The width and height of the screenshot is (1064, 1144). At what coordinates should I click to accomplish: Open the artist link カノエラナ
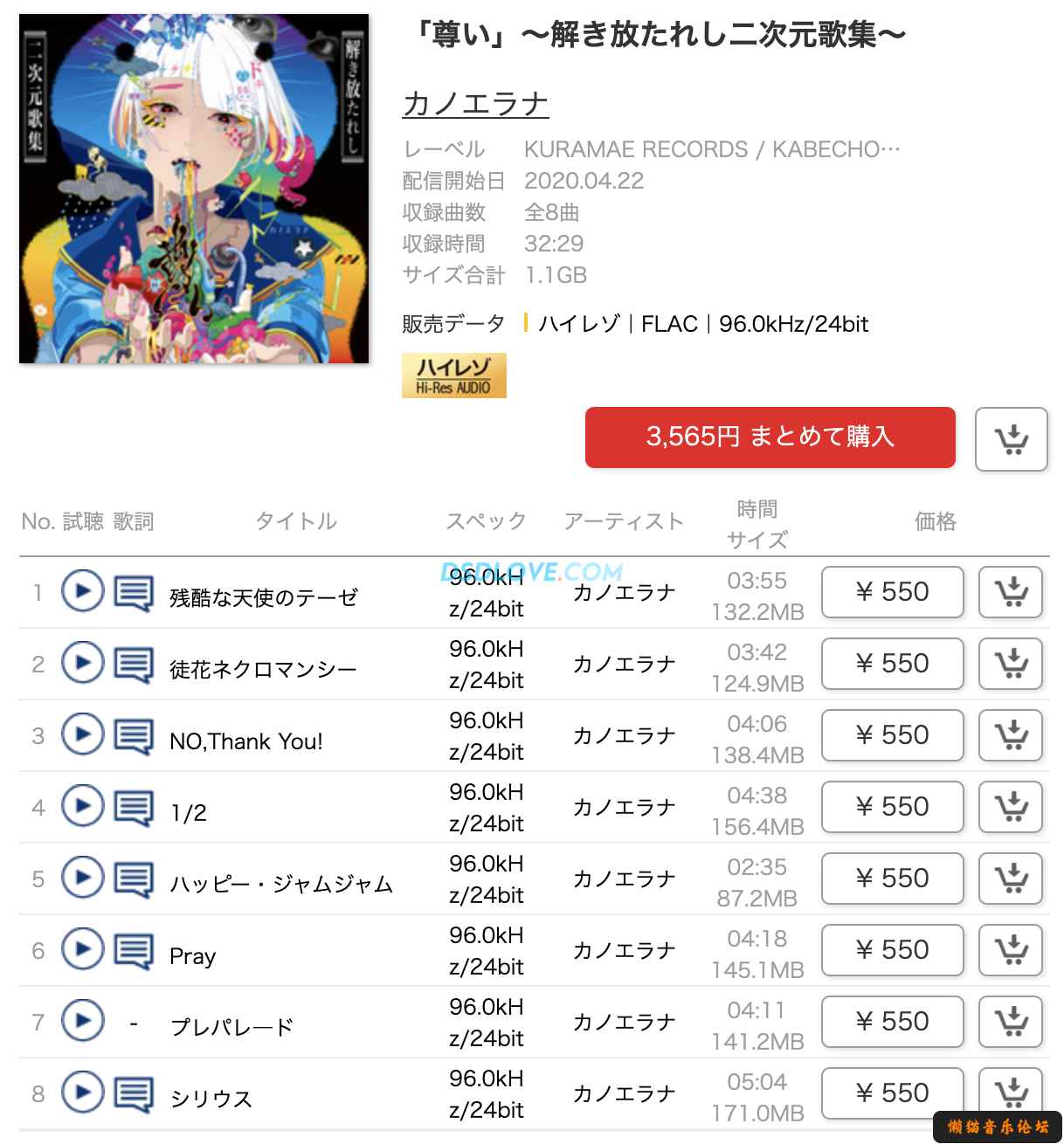pos(475,104)
